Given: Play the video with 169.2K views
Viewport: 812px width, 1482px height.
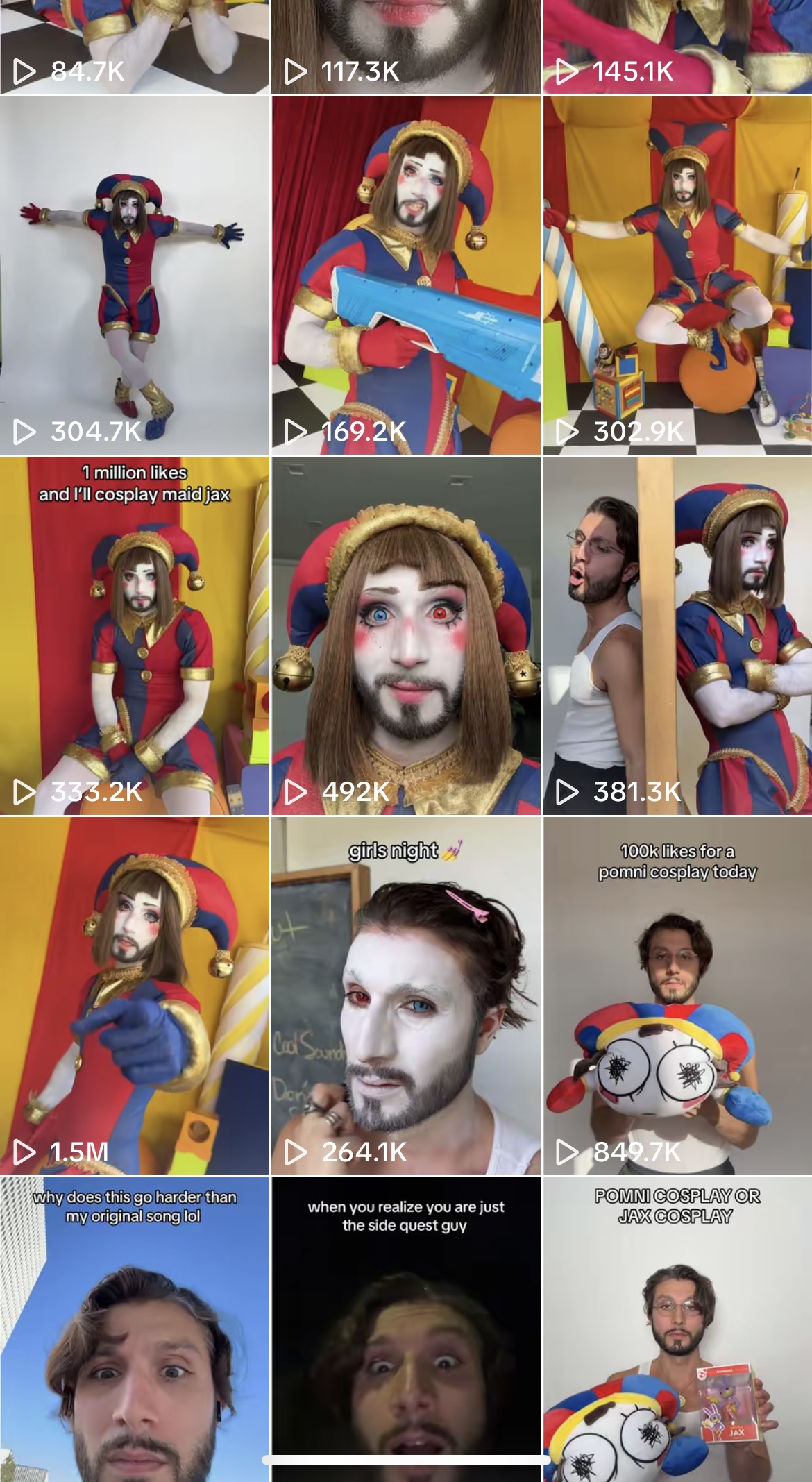Looking at the screenshot, I should click(406, 276).
